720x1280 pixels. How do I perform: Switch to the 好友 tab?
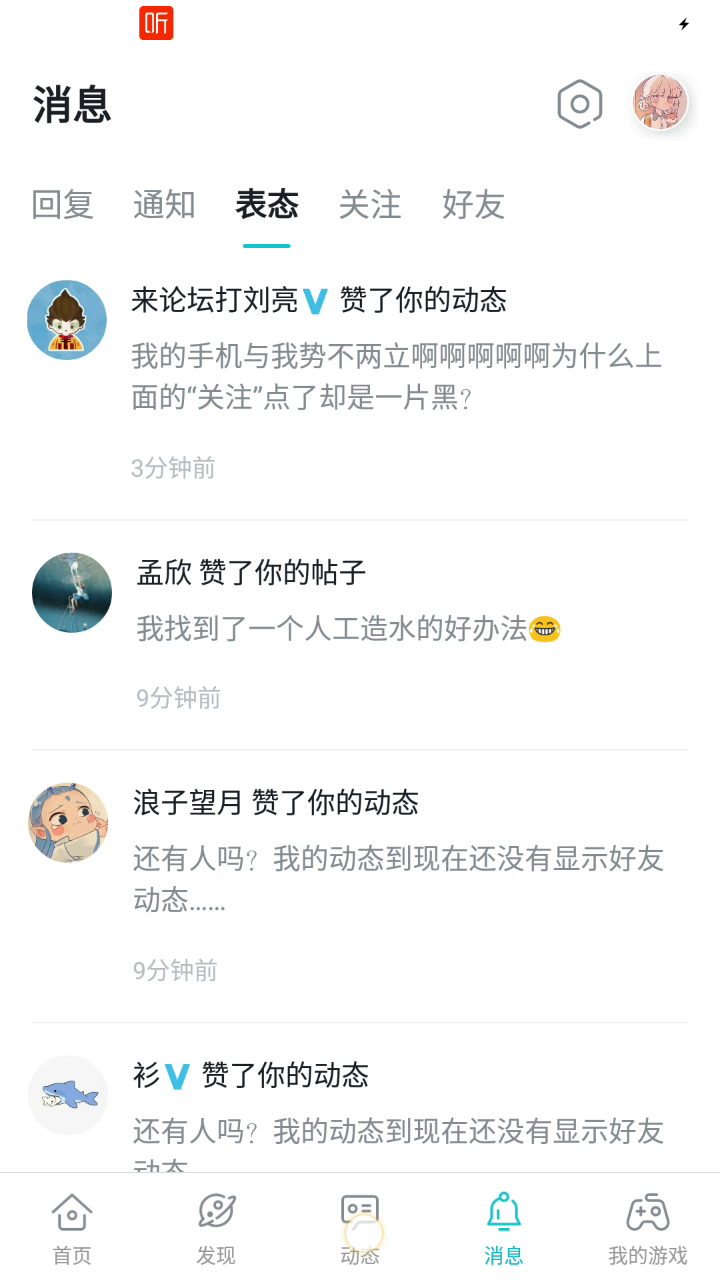(x=473, y=204)
